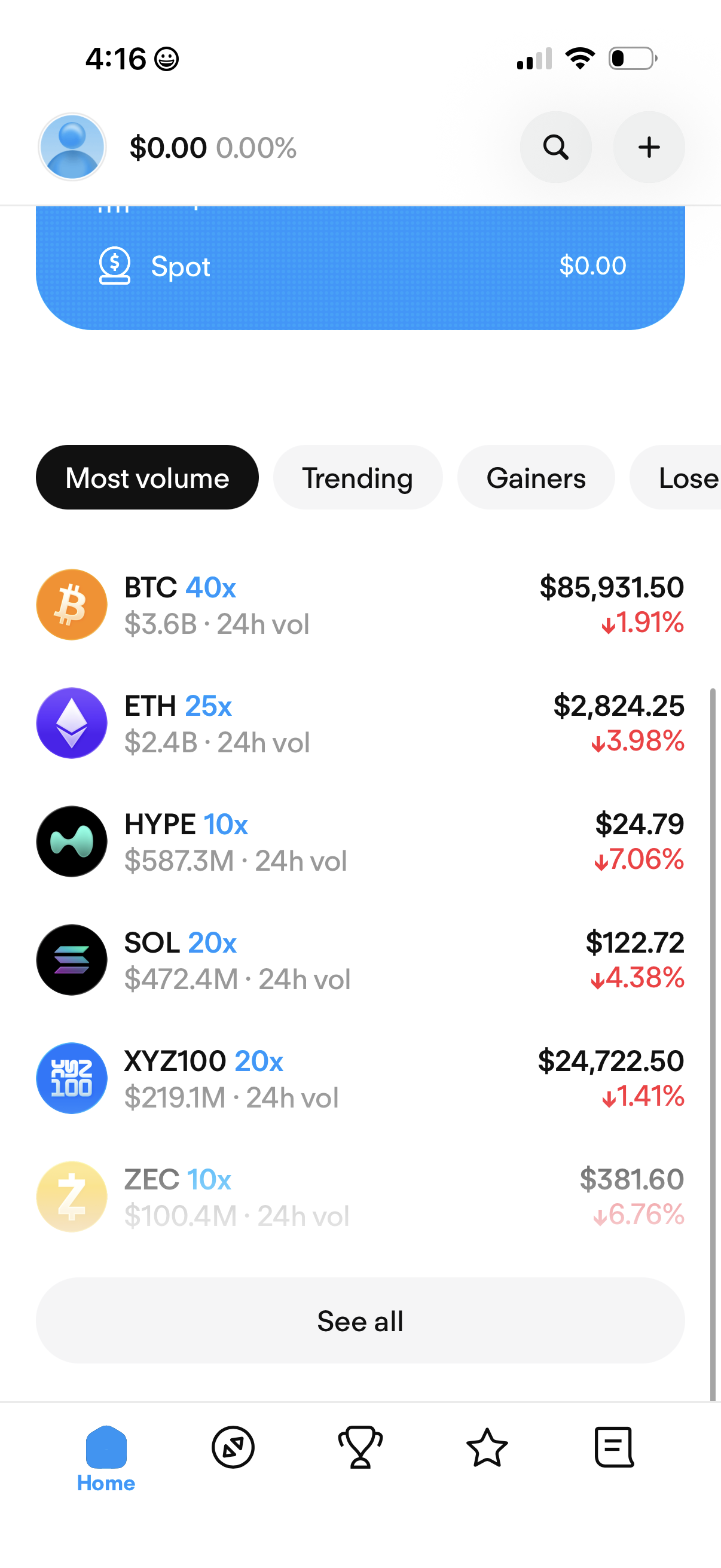
Task: Open the SOL market row
Action: pos(360,959)
